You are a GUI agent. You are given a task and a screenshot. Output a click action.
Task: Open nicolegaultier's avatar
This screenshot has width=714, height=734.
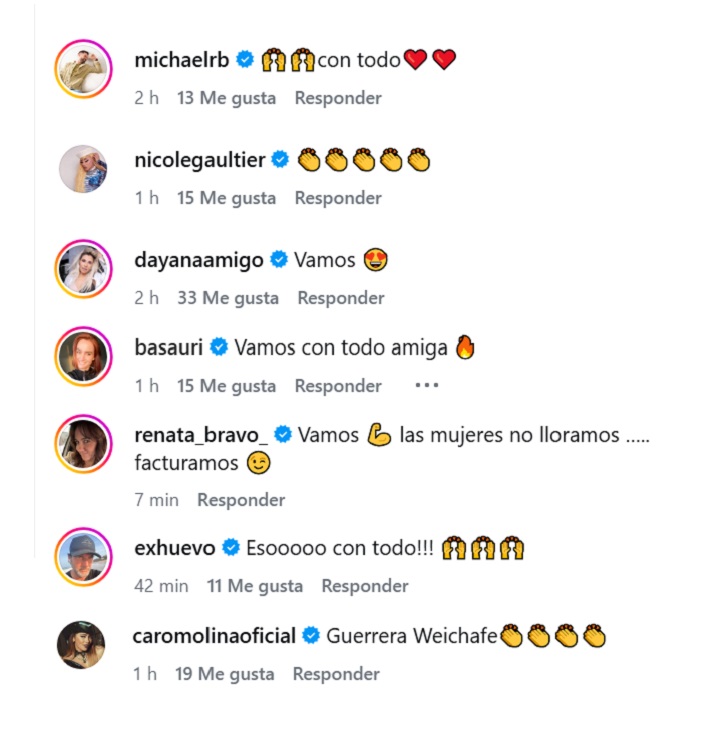(x=84, y=169)
